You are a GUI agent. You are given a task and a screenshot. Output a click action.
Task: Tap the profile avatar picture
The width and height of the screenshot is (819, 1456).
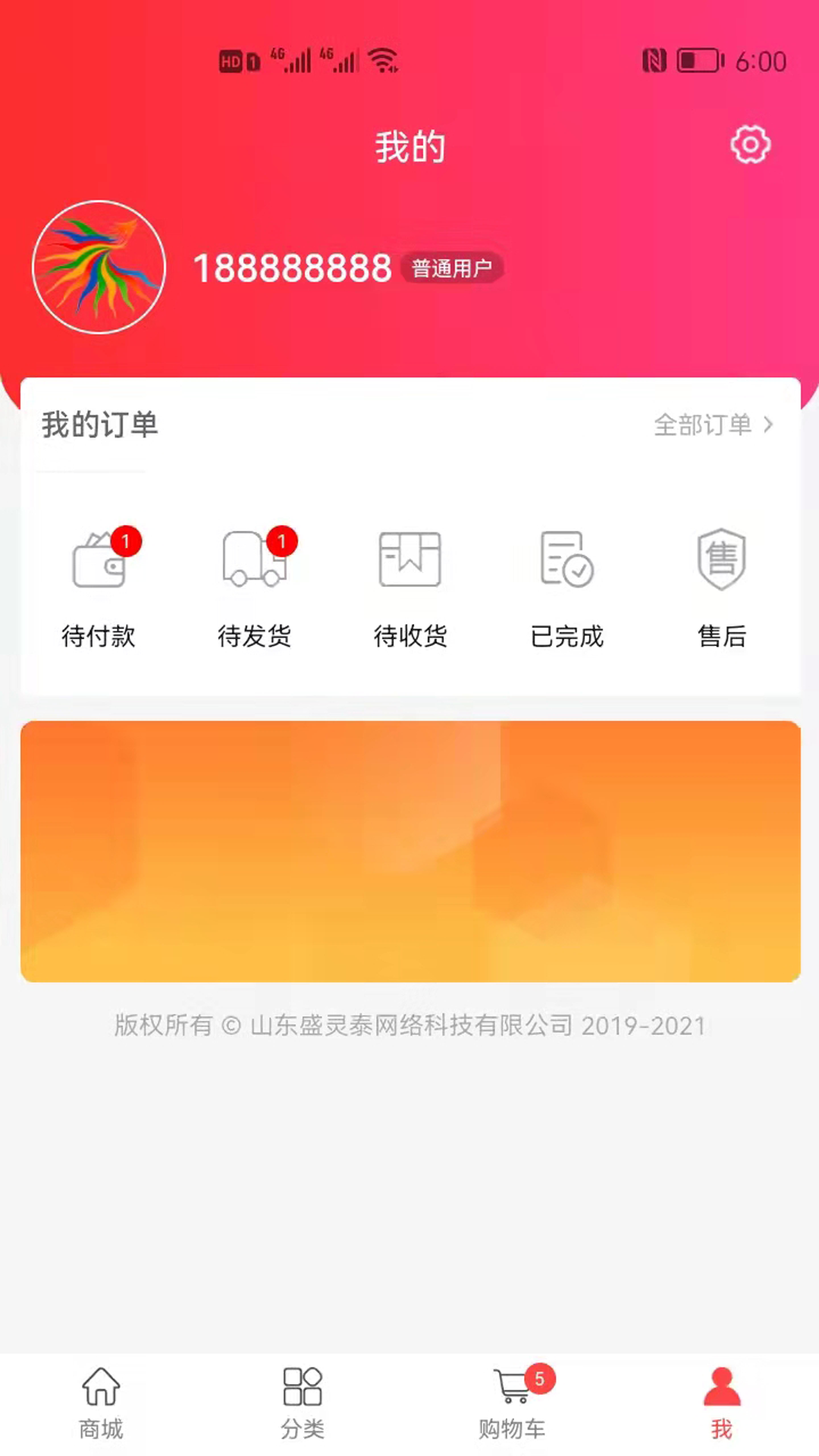(99, 267)
